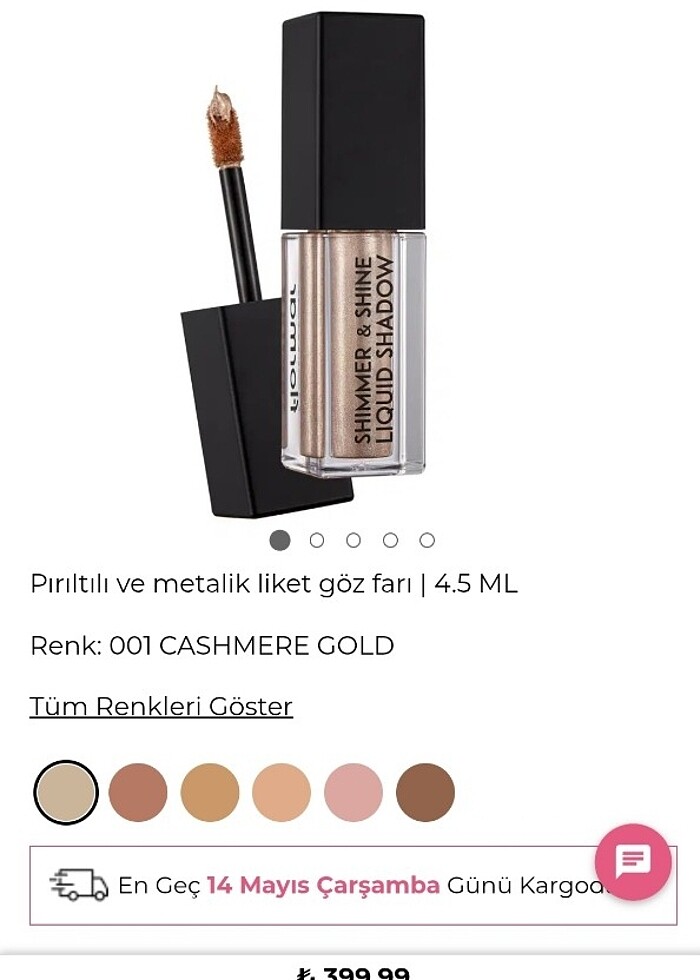Choose the light pink color swatch

[x=354, y=792]
